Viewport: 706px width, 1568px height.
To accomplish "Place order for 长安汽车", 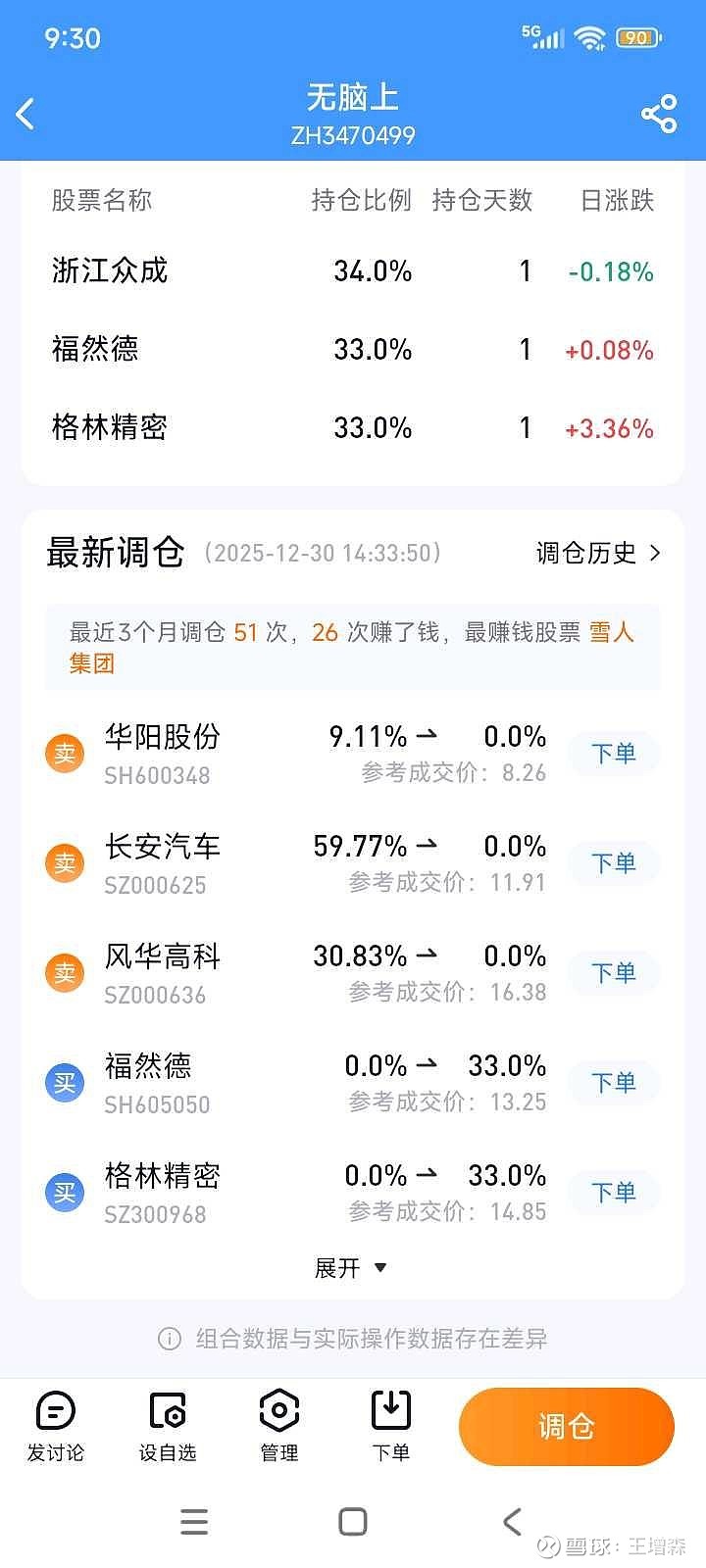I will [614, 863].
